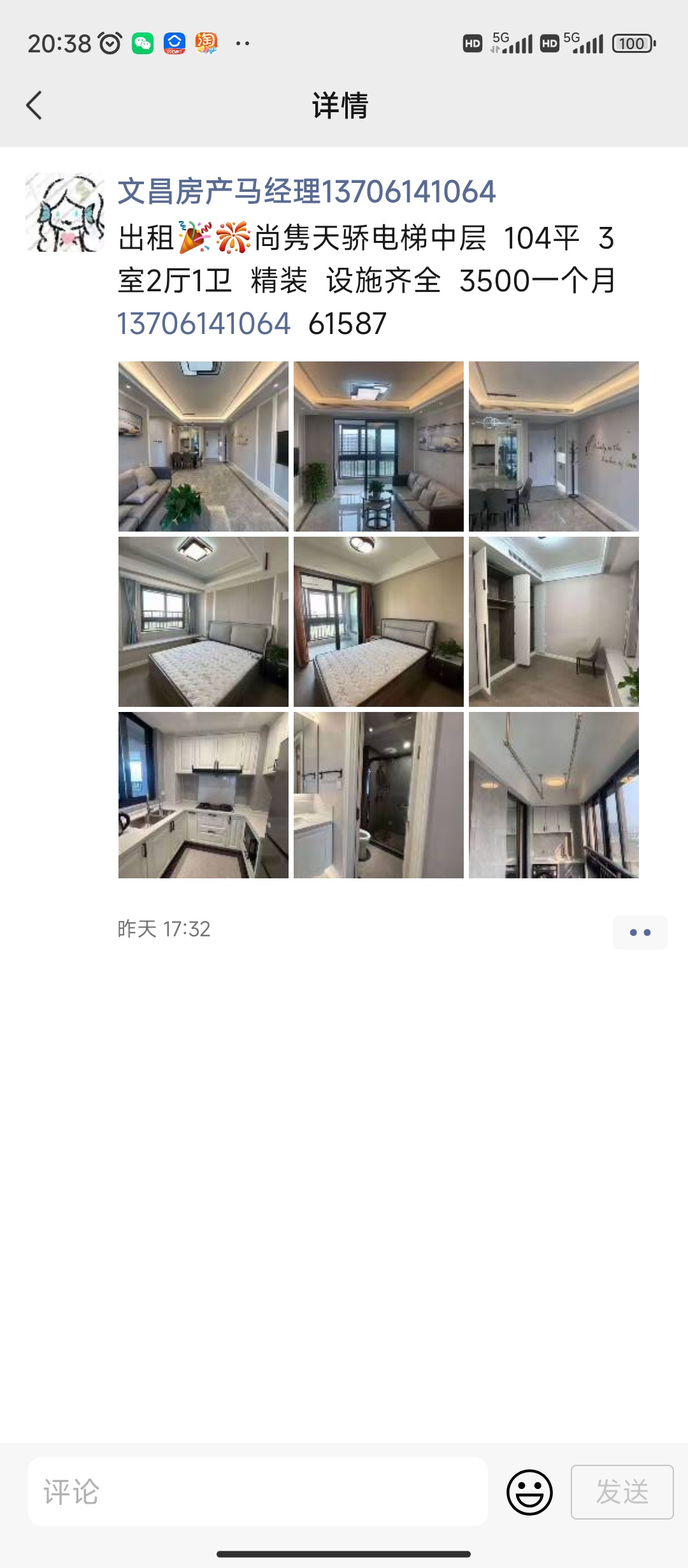
Task: Open the kitchen photo
Action: coord(203,795)
